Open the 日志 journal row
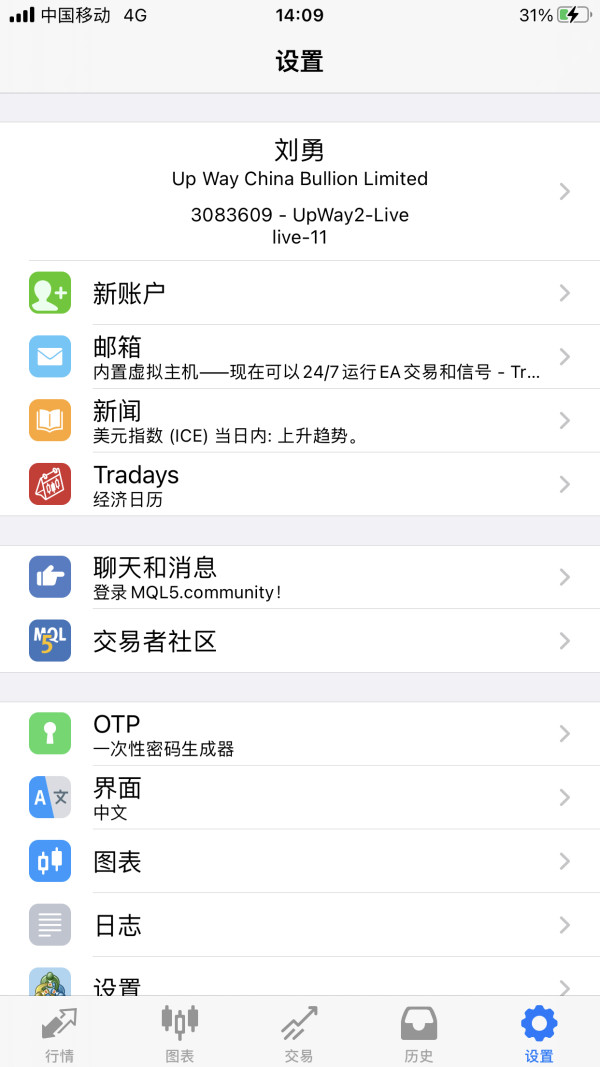This screenshot has width=600, height=1067. 300,925
